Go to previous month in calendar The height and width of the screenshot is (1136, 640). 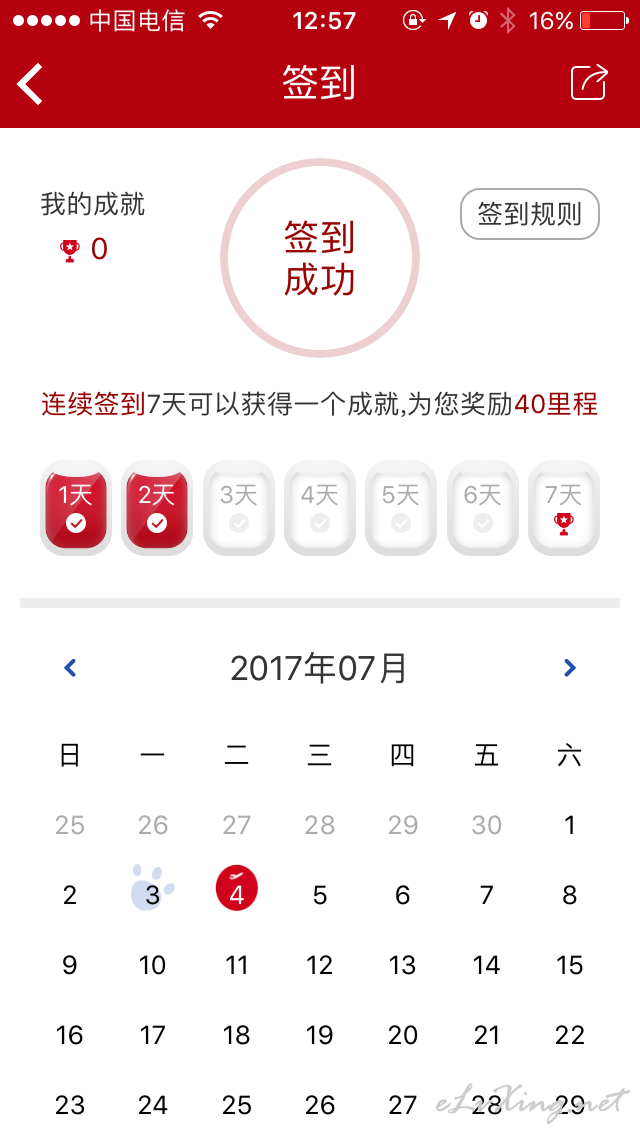70,667
